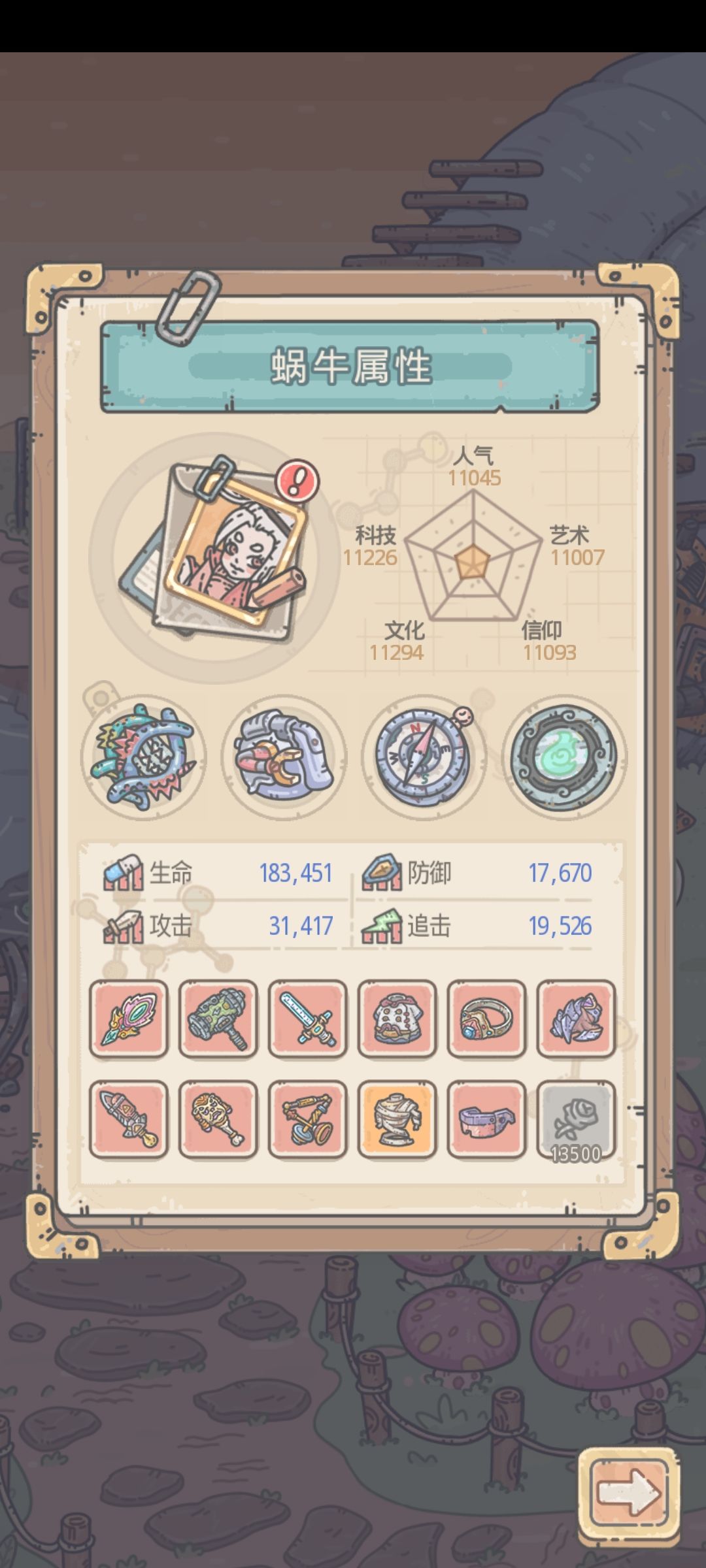Select the feather quill equipment
Screen dimensions: 706x1568
click(x=129, y=1019)
